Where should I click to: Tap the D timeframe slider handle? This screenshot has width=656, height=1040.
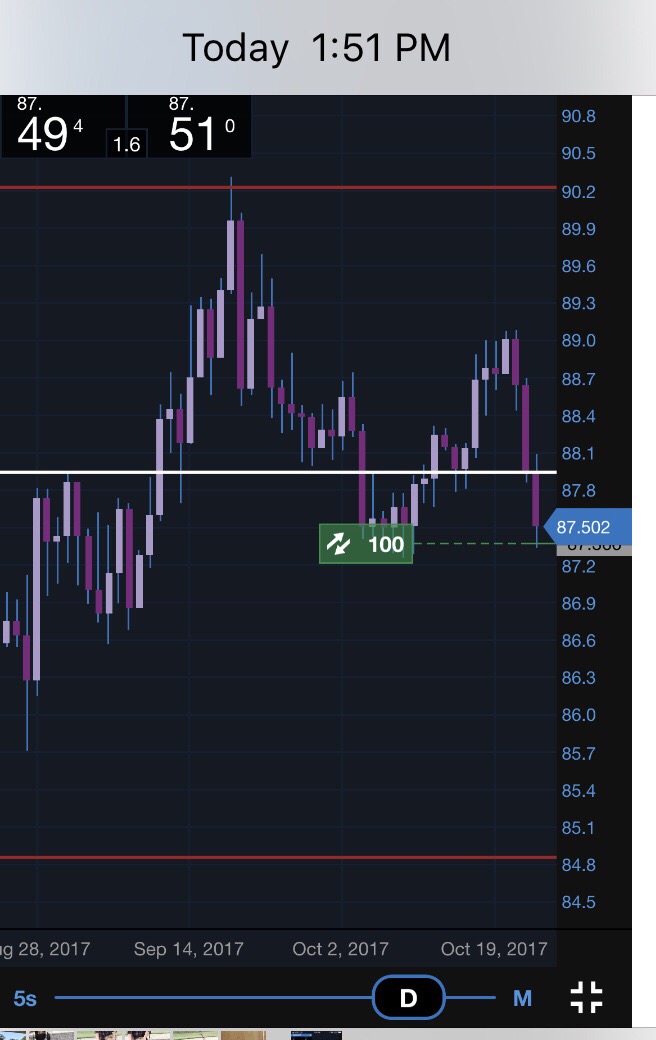click(408, 997)
